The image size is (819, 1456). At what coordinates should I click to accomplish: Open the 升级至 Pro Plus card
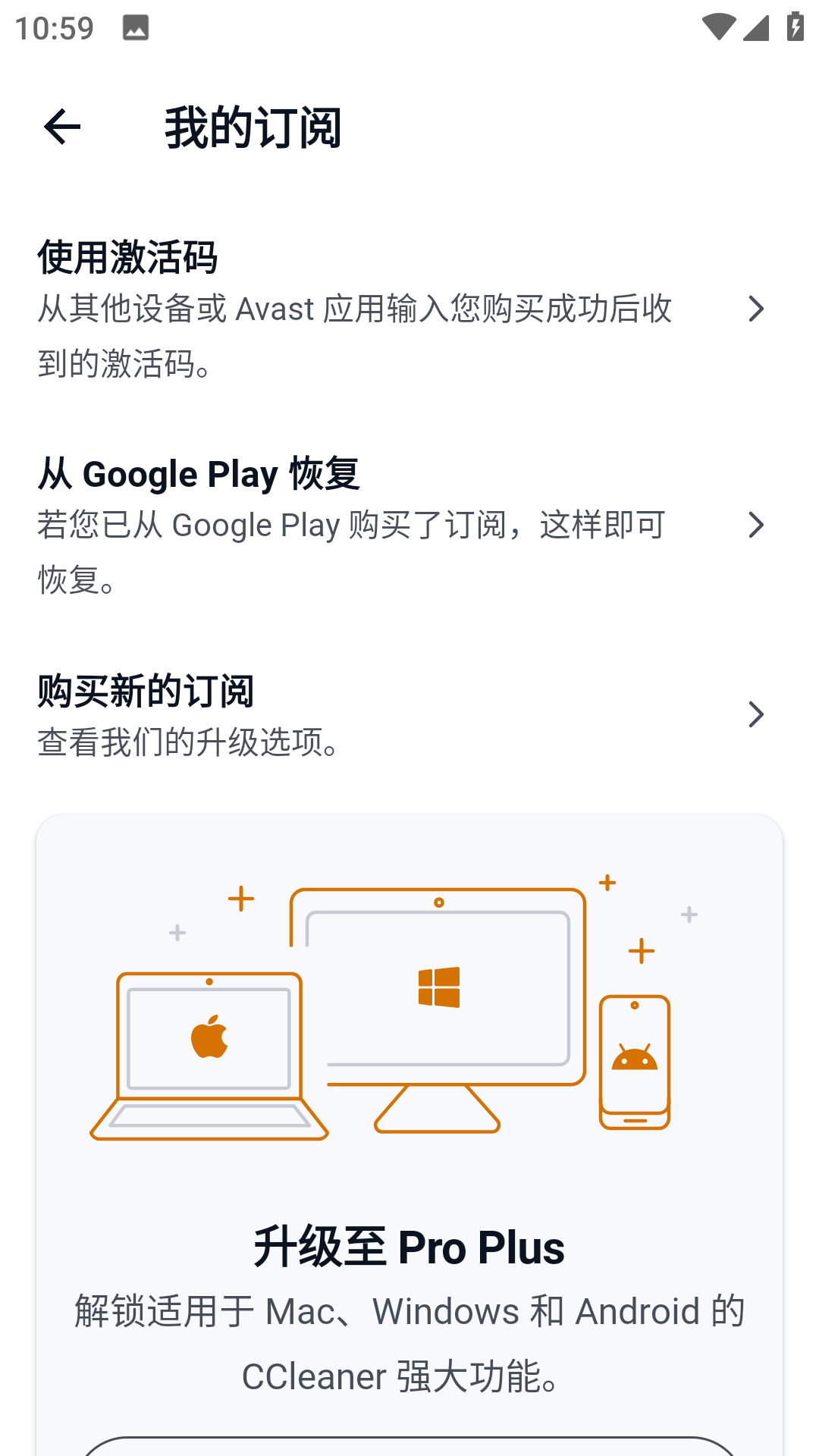point(409,1137)
